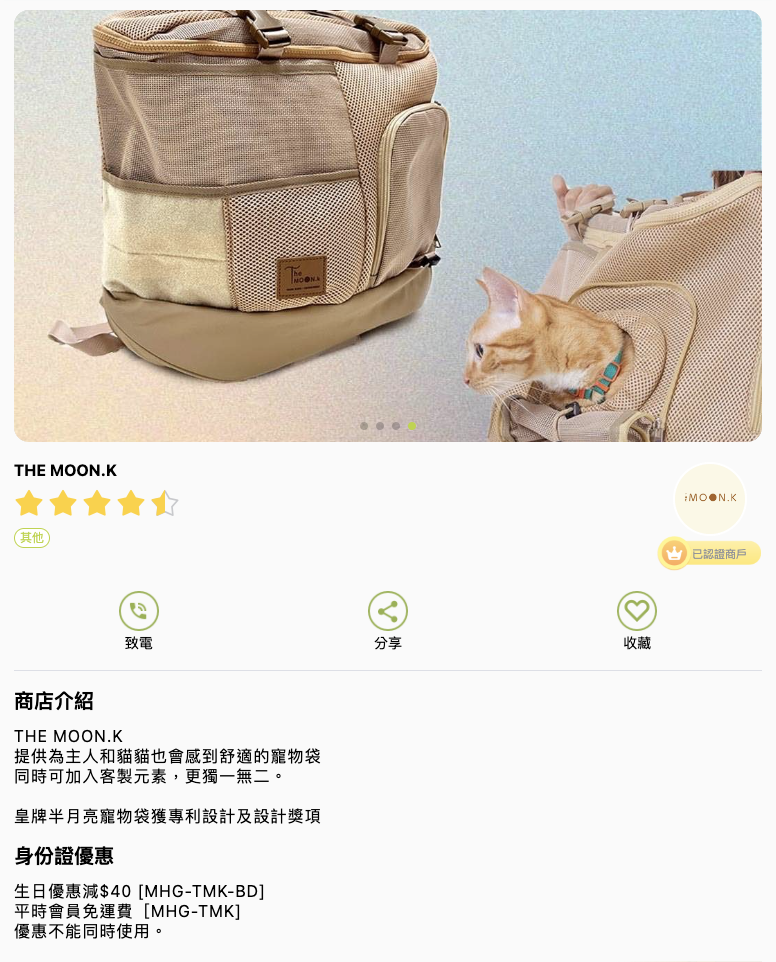Viewport: 776px width, 962px height.
Task: Select the first banner page dot
Action: (364, 426)
